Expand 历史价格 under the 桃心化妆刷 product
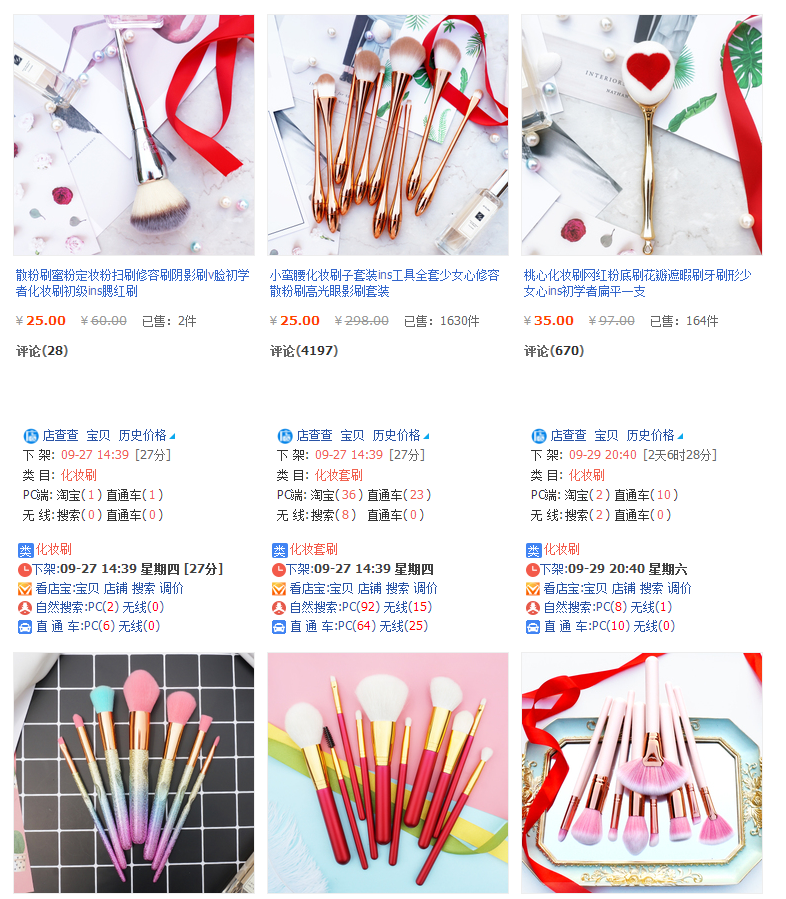This screenshot has height=899, width=786. (652, 436)
